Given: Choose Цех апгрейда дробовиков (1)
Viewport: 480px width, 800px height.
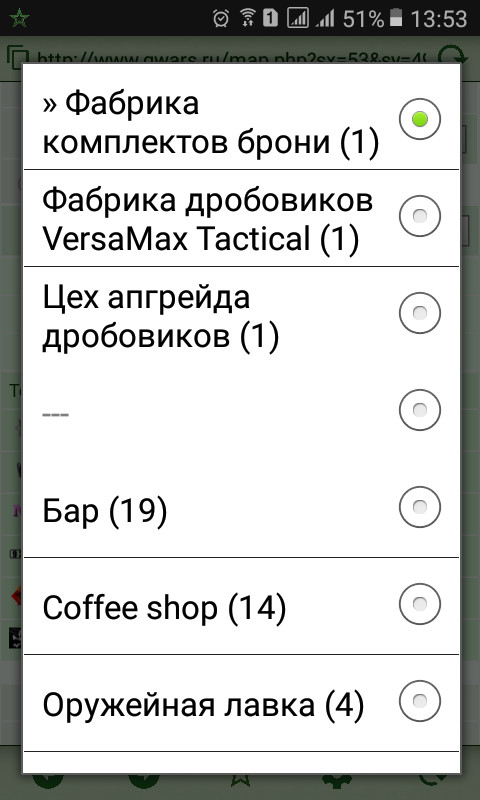Looking at the screenshot, I should point(241,314).
